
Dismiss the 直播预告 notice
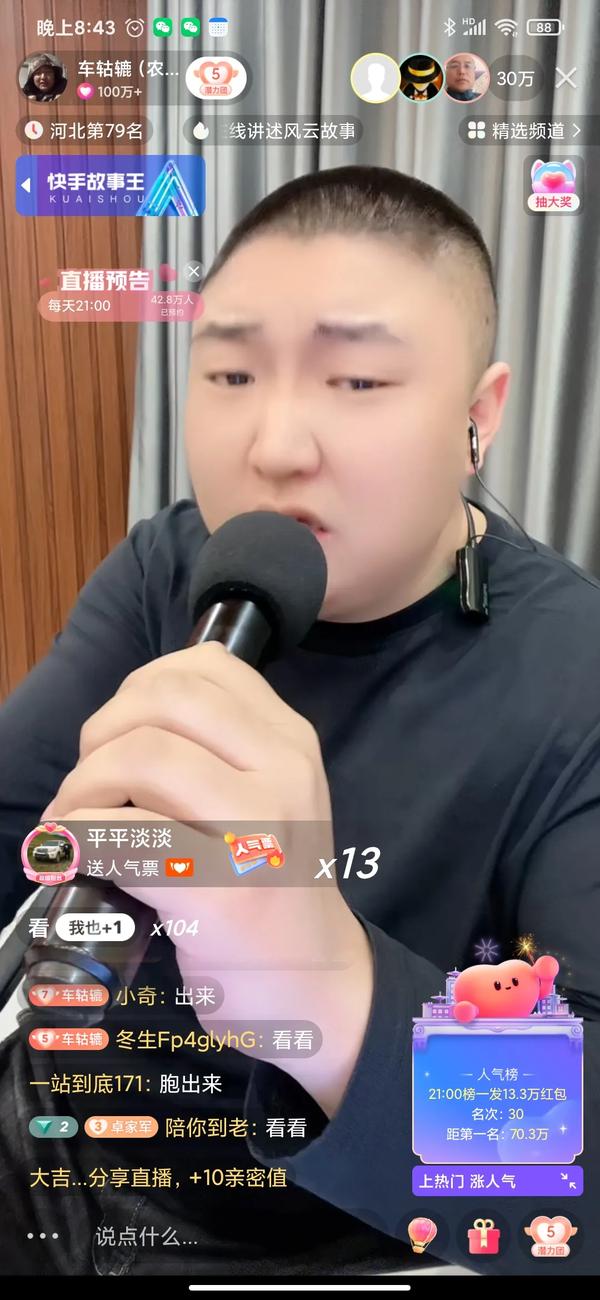[x=194, y=271]
